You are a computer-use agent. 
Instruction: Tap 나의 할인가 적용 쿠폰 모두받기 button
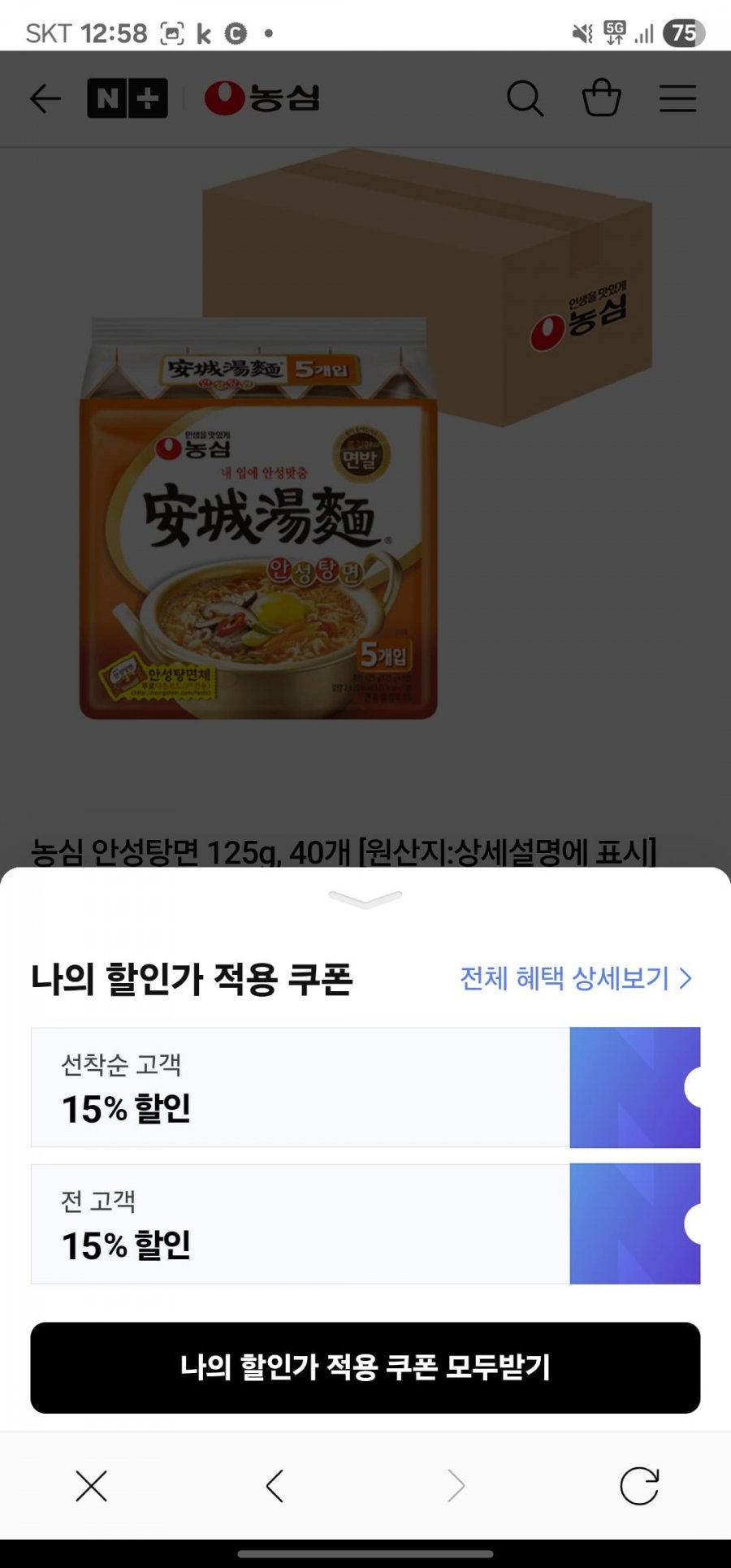[x=365, y=1367]
